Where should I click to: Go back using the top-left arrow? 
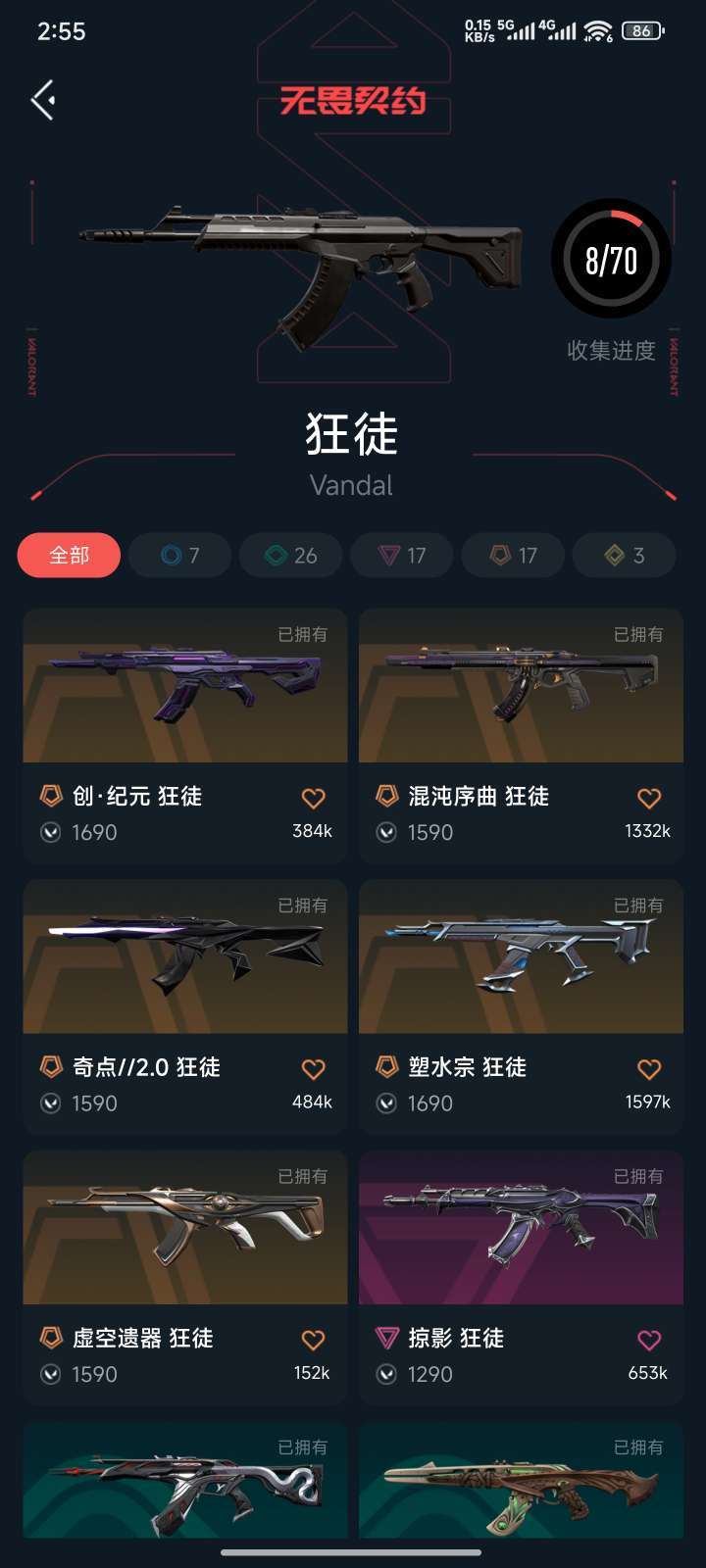pos(43,100)
